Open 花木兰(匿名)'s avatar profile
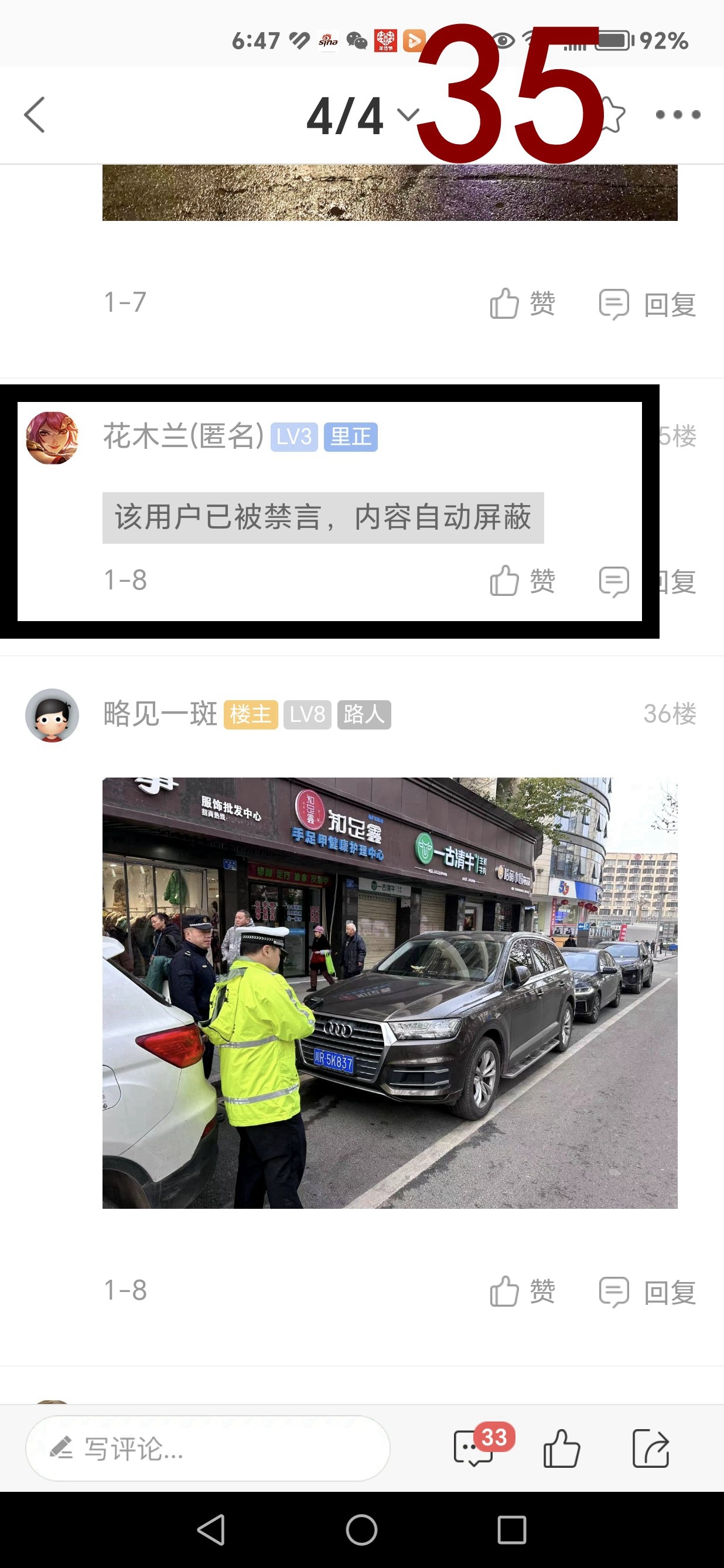Image resolution: width=724 pixels, height=1568 pixels. tap(52, 438)
